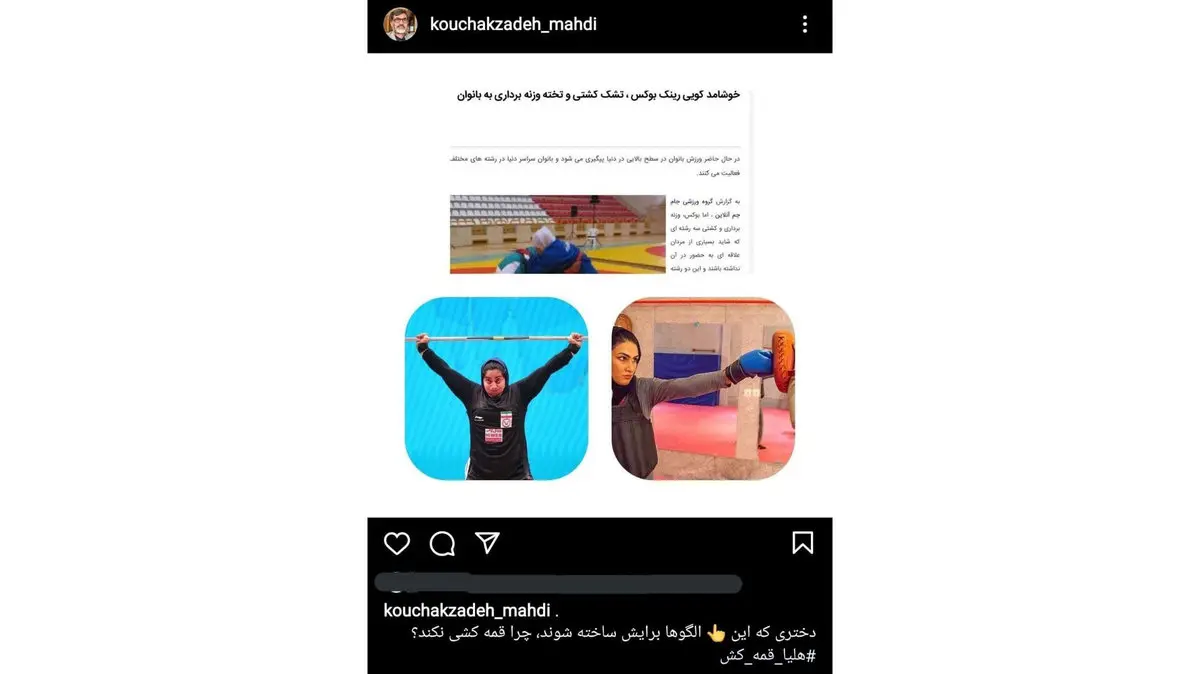Tap the kouchakzadeh_mahdi username in the caption

pos(467,610)
